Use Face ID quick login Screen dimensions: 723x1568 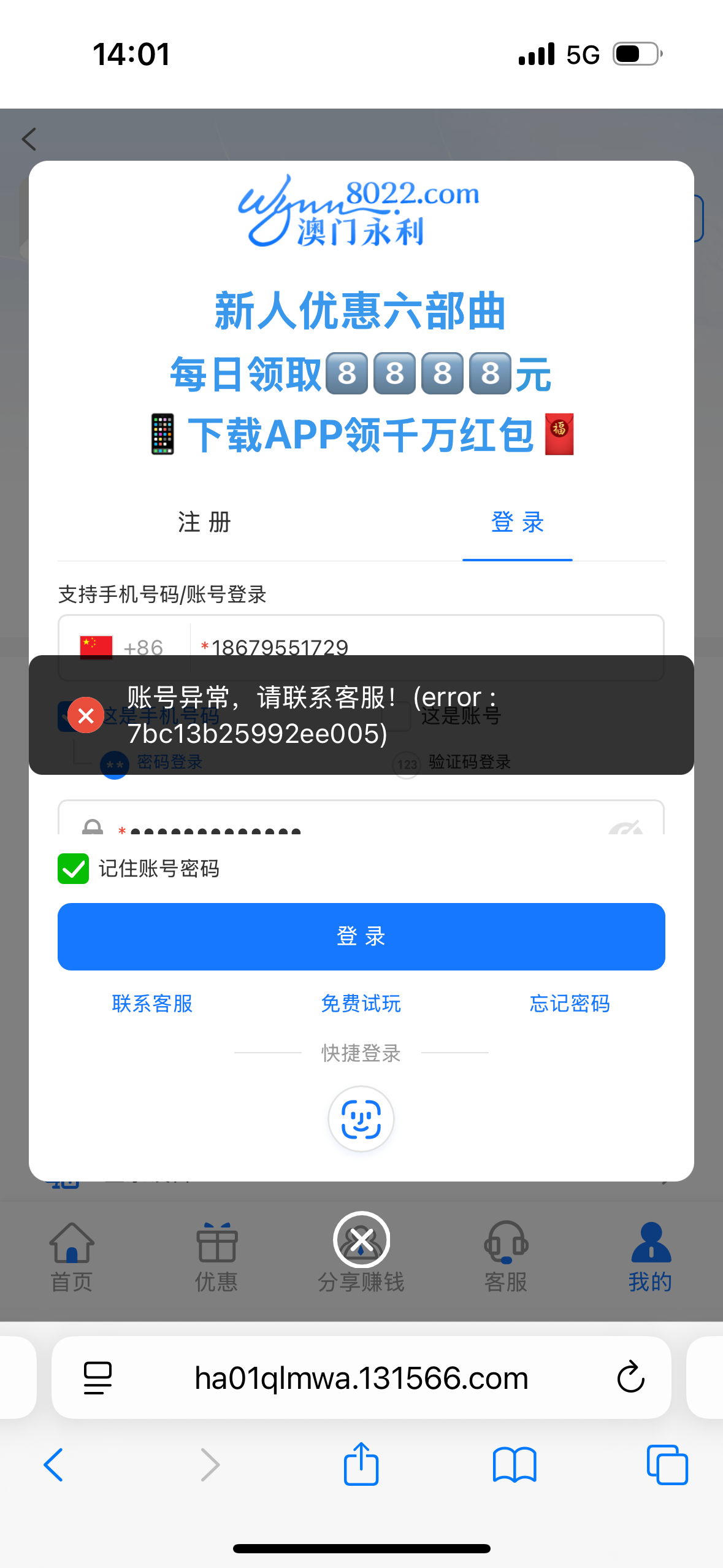click(361, 1119)
